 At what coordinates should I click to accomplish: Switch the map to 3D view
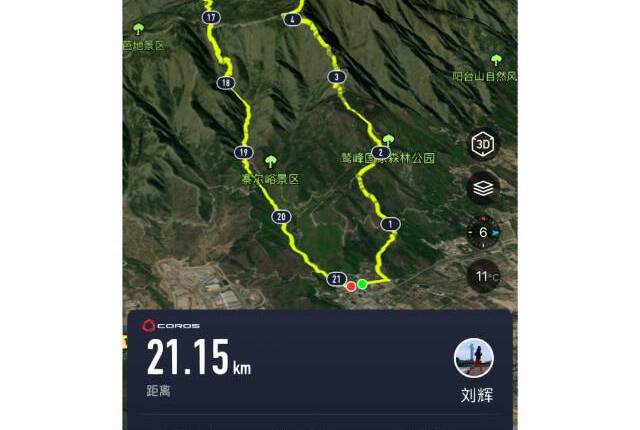(x=483, y=145)
